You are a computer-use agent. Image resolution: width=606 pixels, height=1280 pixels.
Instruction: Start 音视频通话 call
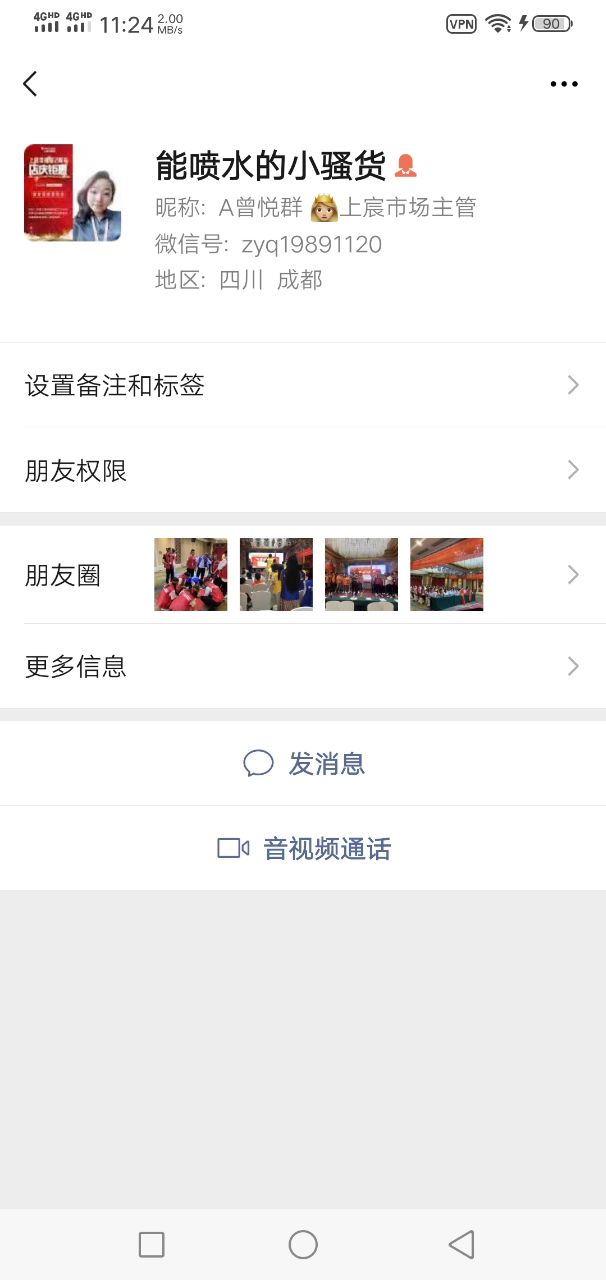[x=304, y=849]
